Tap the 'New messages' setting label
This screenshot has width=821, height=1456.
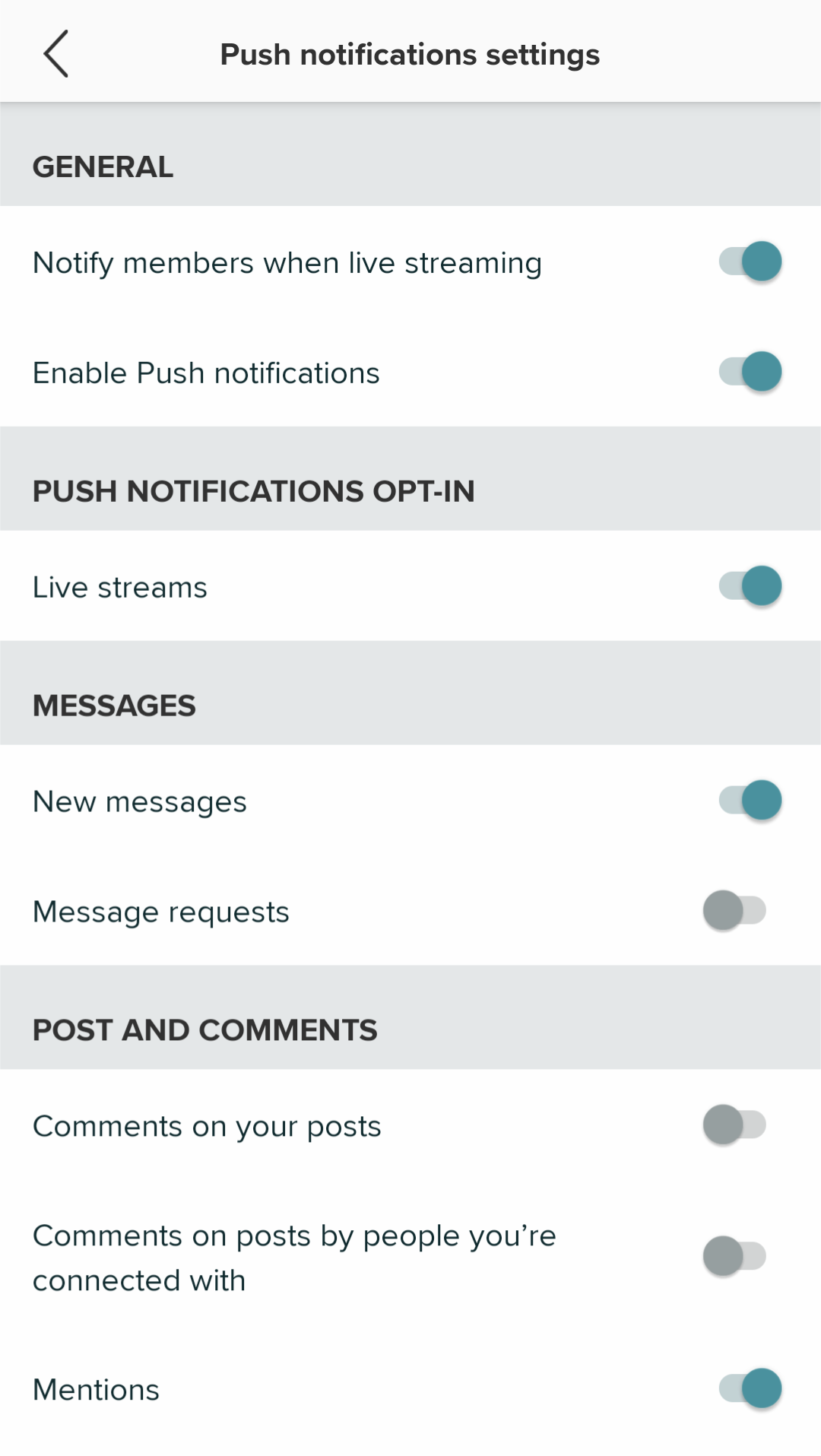[139, 800]
